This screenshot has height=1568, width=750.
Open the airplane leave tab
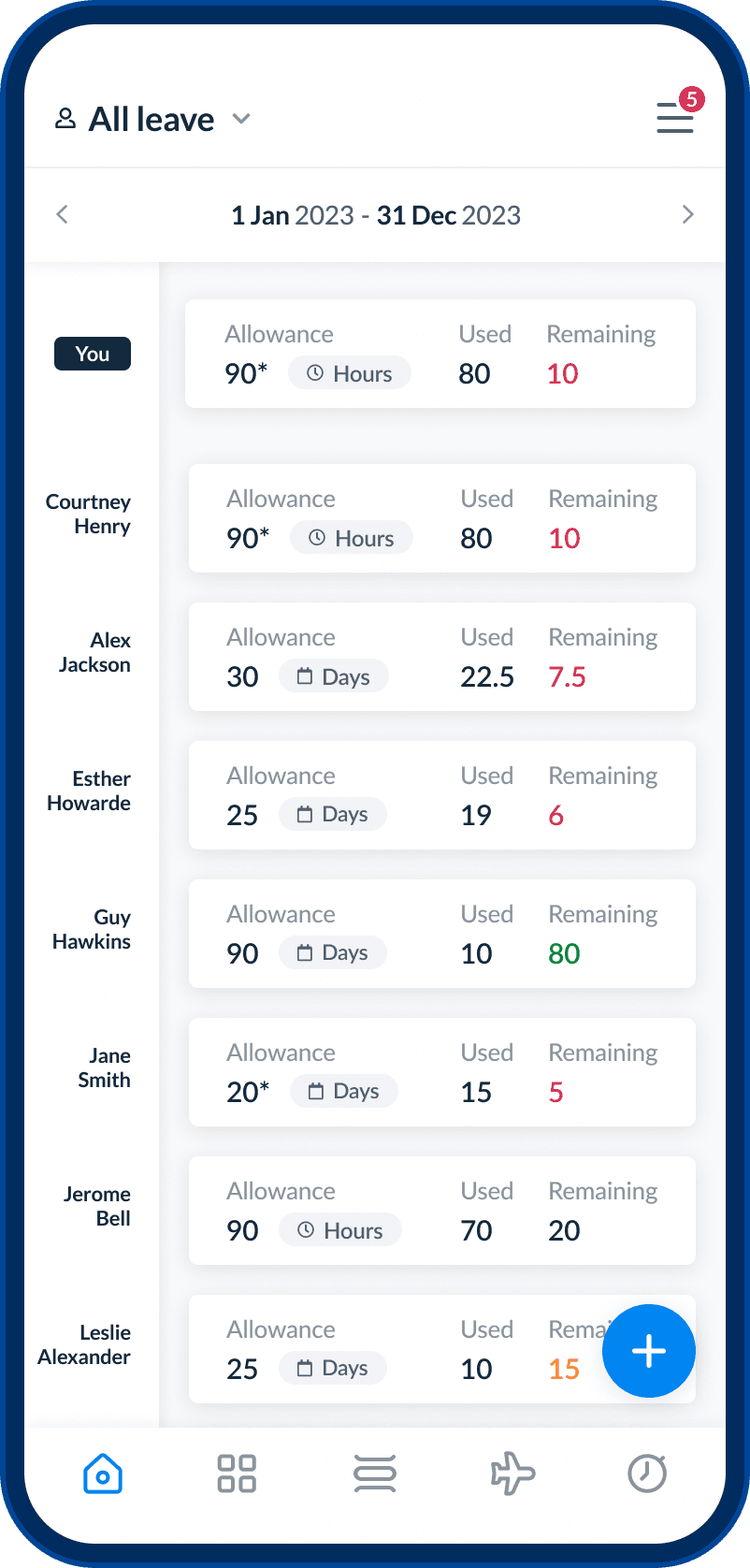(512, 1474)
